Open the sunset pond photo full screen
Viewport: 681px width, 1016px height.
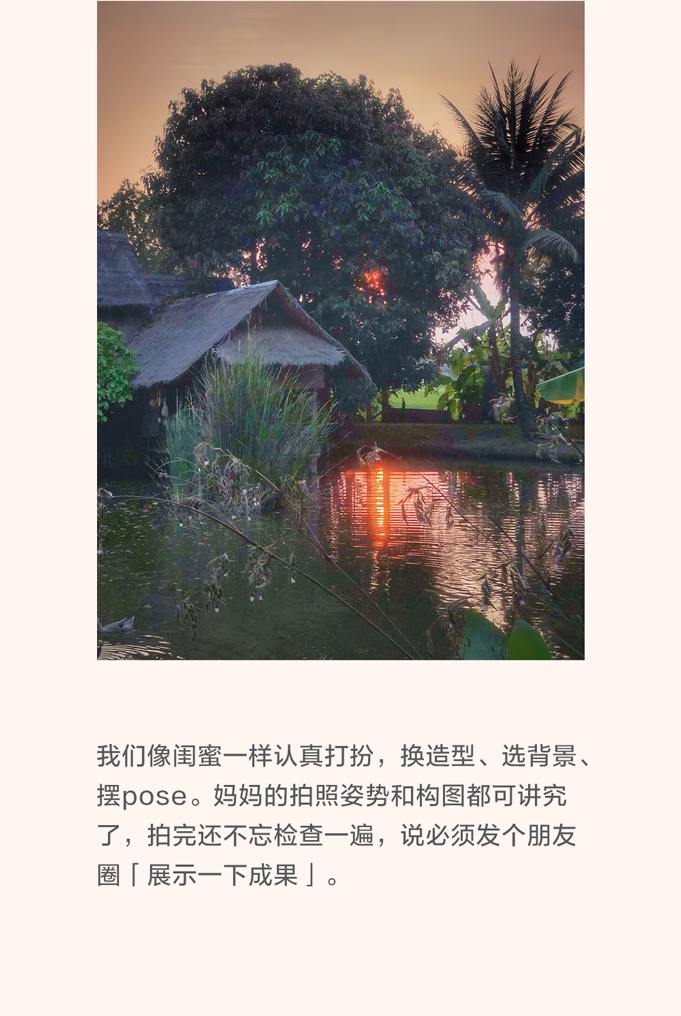click(x=341, y=330)
